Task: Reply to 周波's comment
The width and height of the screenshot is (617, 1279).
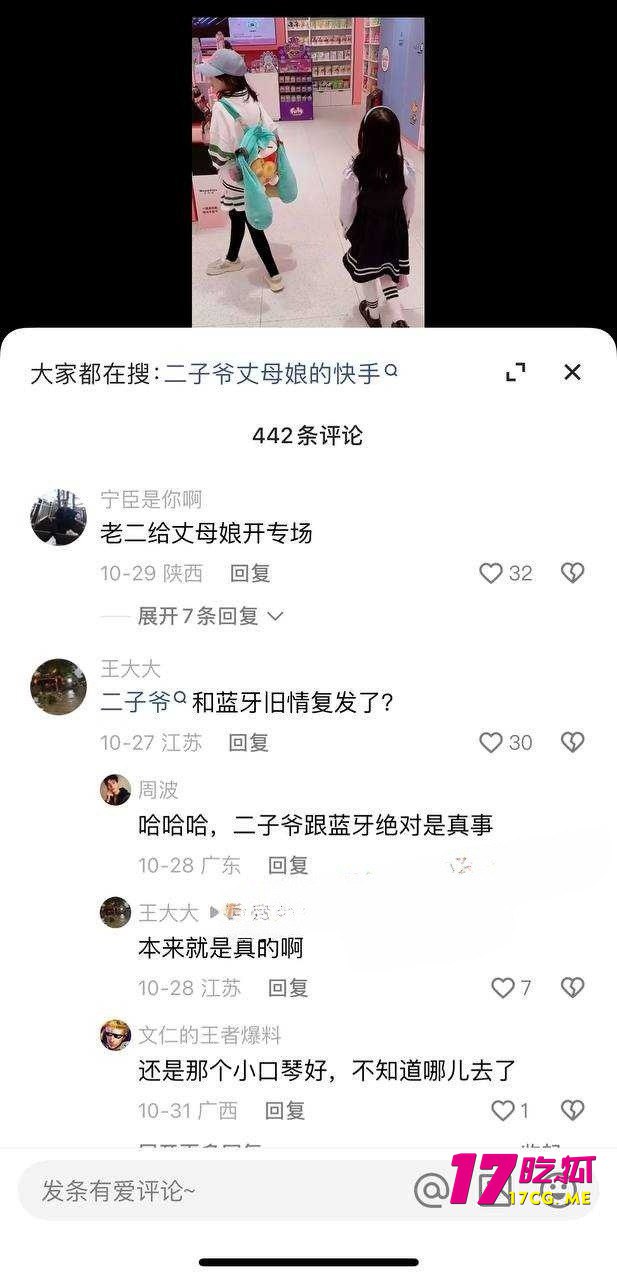Action: pos(287,865)
